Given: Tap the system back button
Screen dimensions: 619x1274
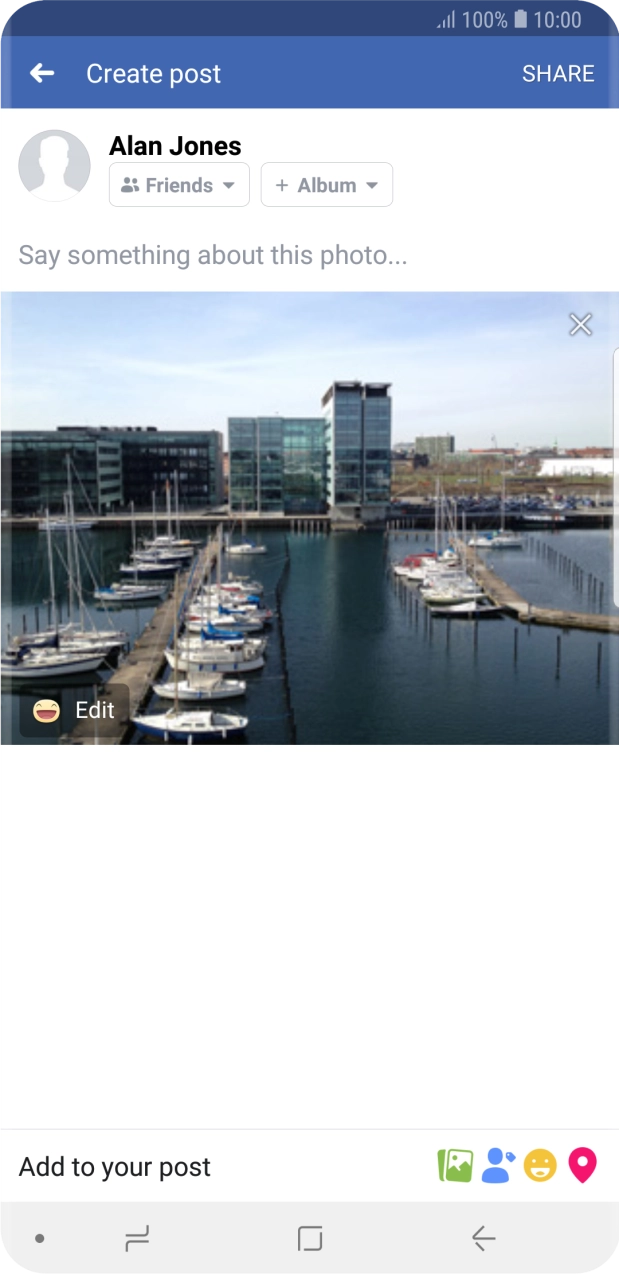Looking at the screenshot, I should (483, 1239).
